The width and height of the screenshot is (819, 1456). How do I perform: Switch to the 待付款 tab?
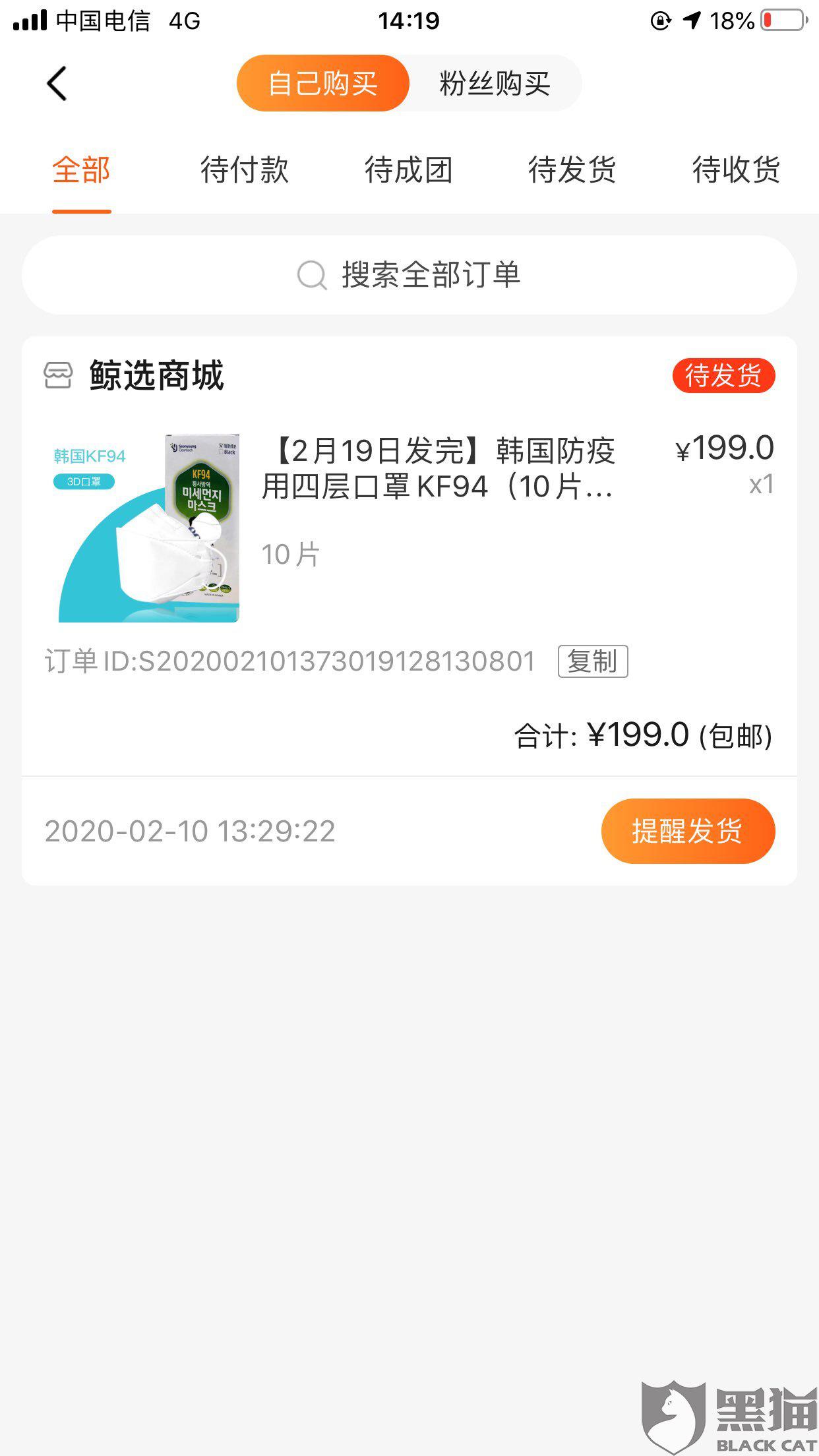(245, 170)
